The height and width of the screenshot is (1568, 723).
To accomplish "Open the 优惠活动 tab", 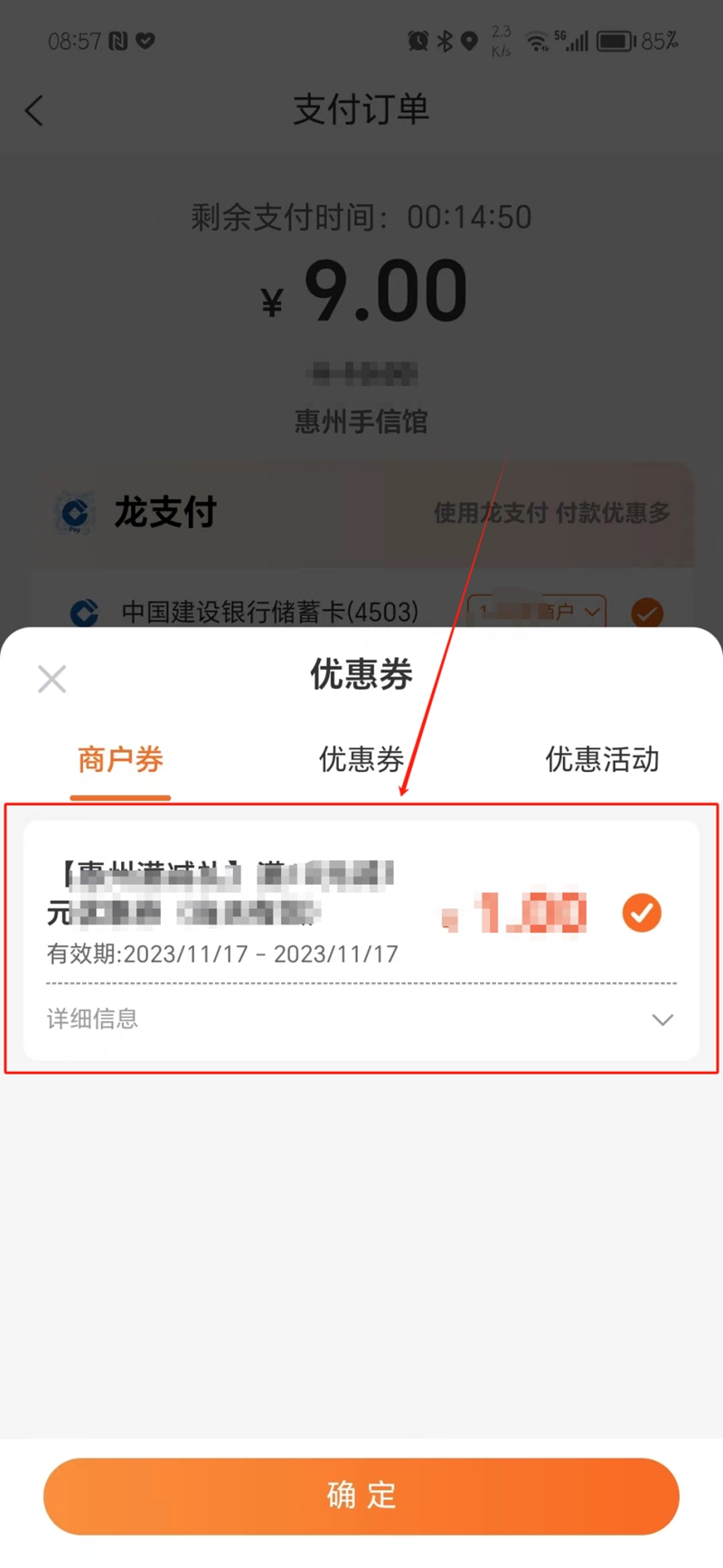I will pyautogui.click(x=602, y=759).
